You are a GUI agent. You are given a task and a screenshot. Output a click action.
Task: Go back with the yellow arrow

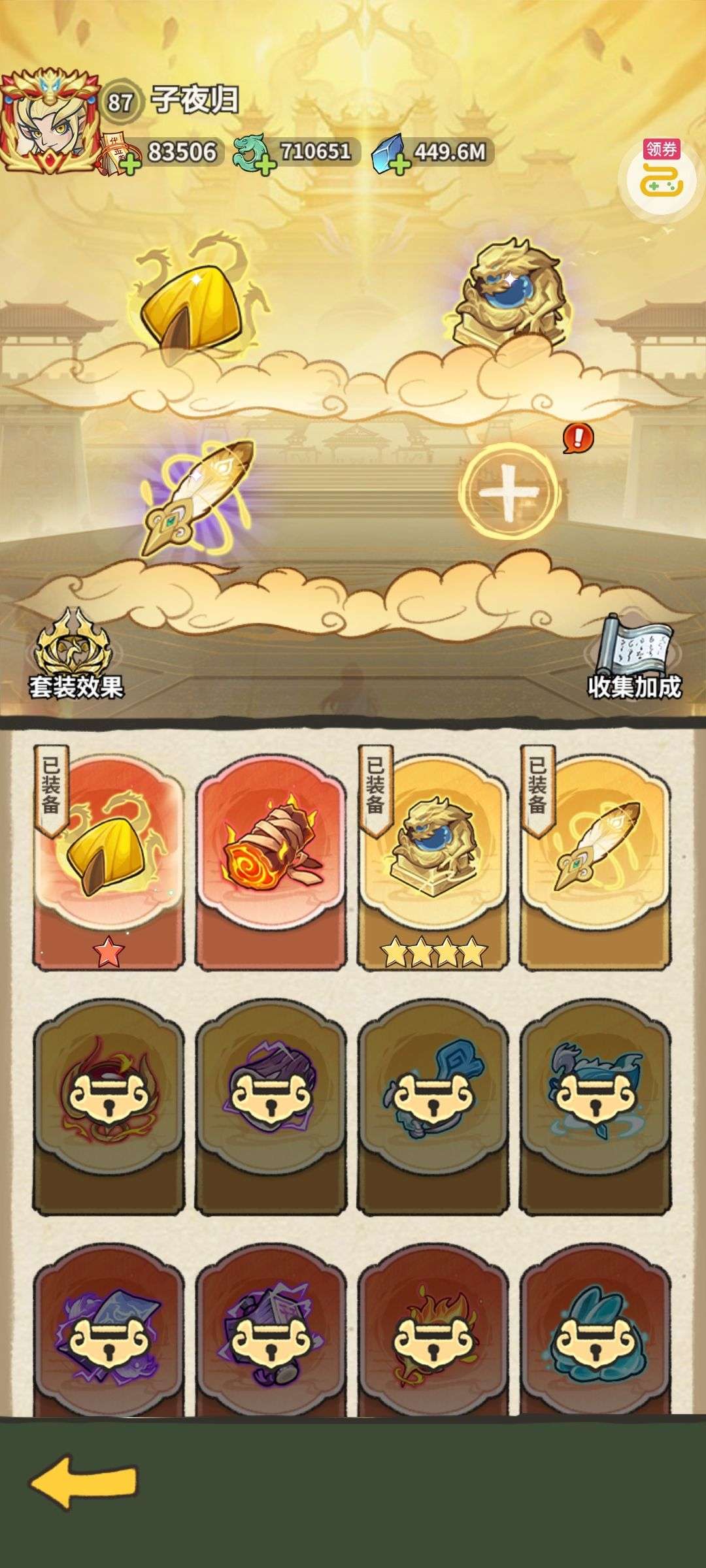click(x=84, y=1477)
